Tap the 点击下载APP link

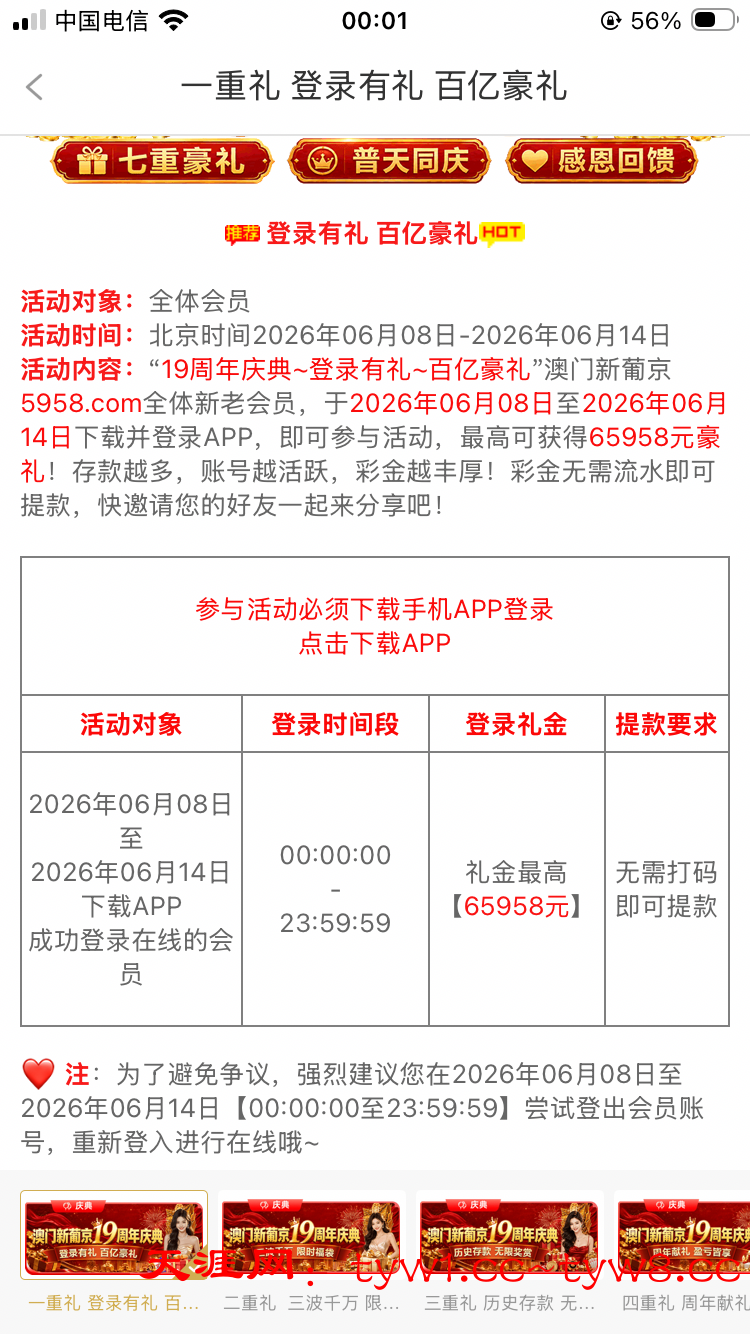(375, 643)
